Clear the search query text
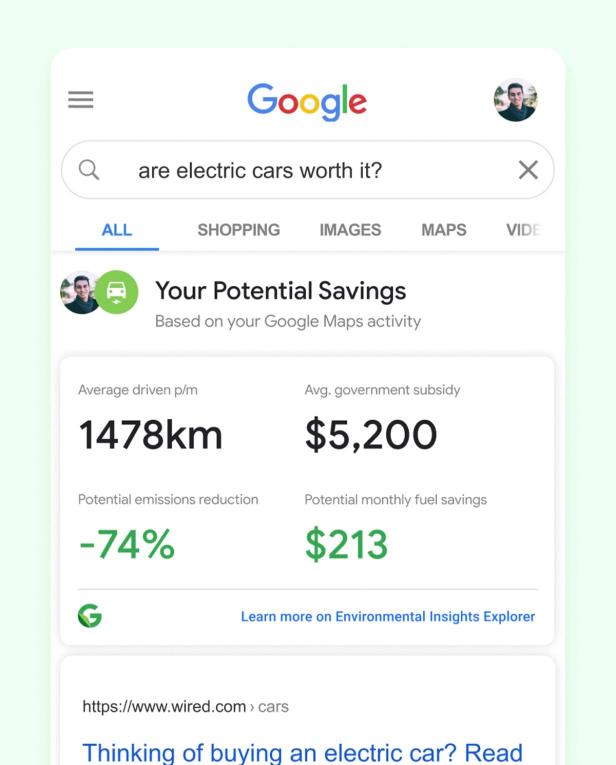 [x=528, y=170]
